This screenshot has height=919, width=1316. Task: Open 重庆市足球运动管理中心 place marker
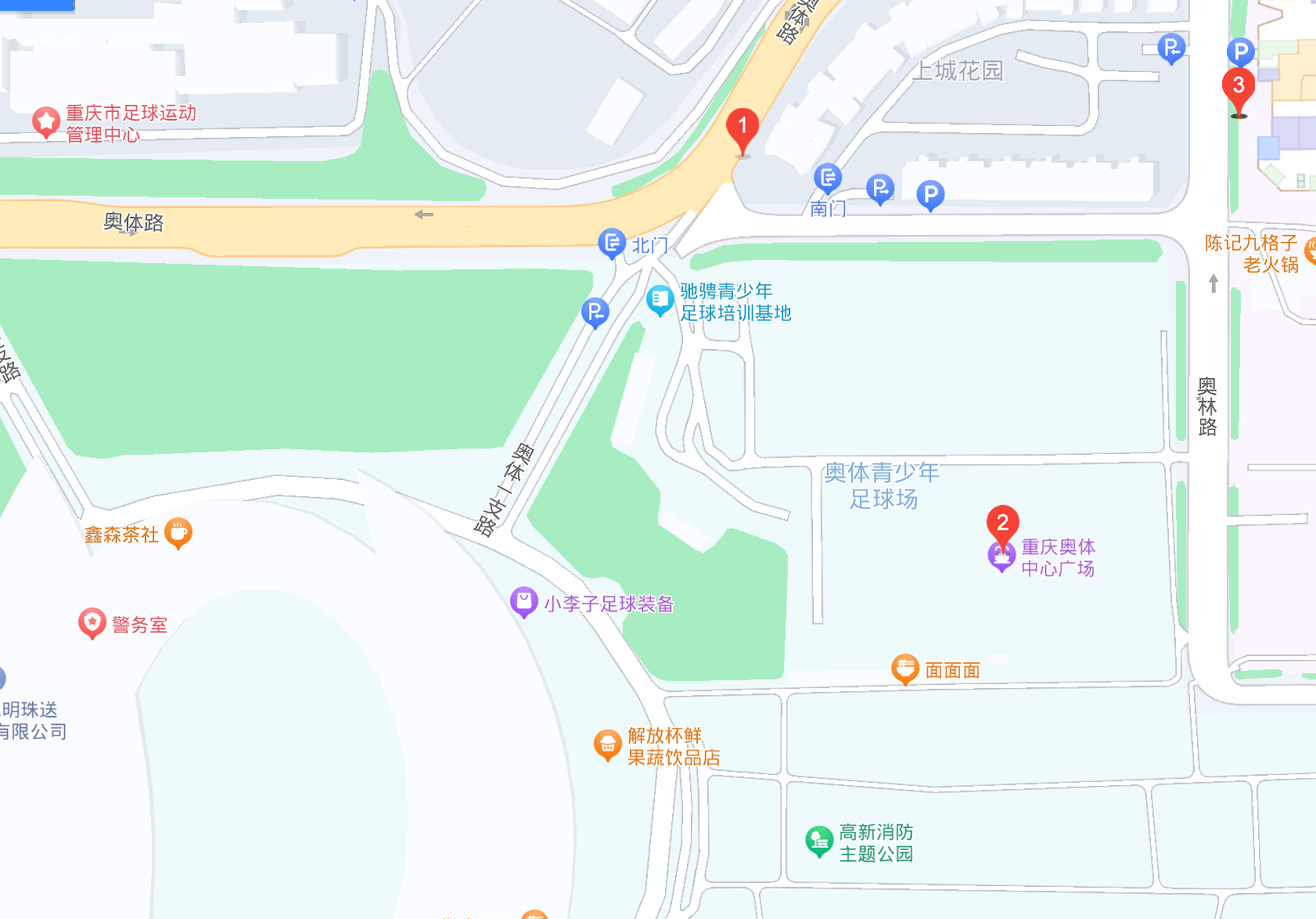pyautogui.click(x=46, y=122)
